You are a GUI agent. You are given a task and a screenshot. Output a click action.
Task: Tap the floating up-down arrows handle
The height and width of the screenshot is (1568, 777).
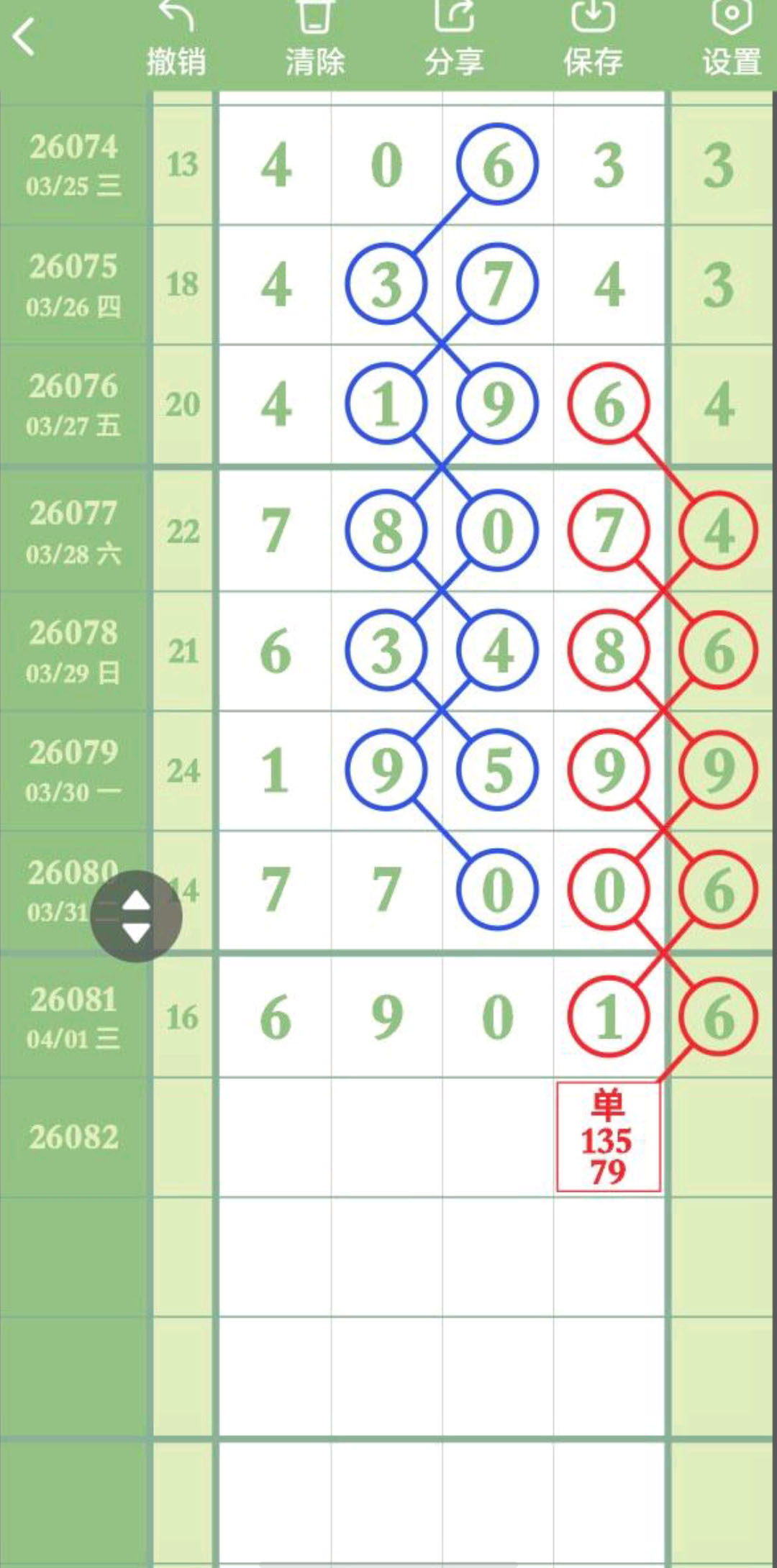pos(136,916)
